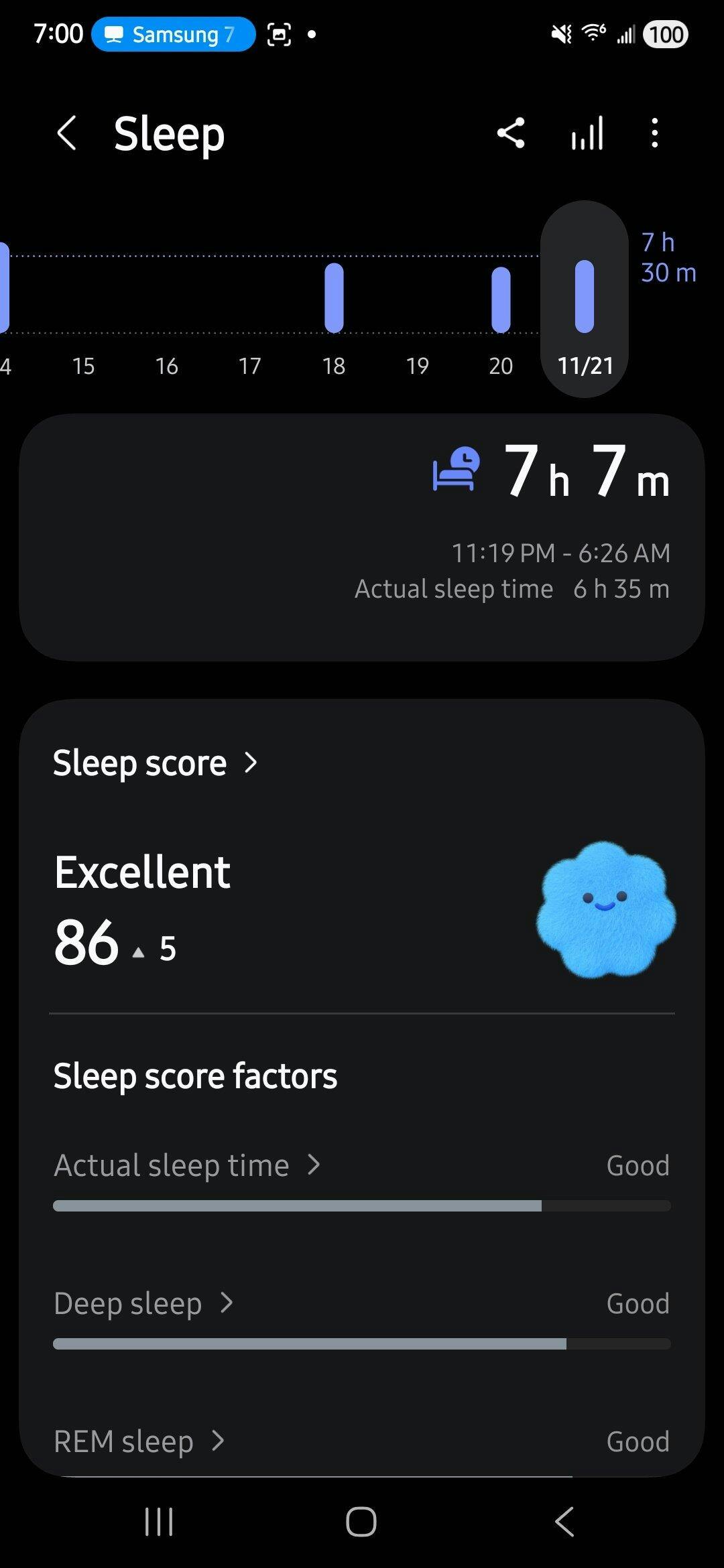
Task: Select the sleep bar for day 18
Action: [x=334, y=298]
